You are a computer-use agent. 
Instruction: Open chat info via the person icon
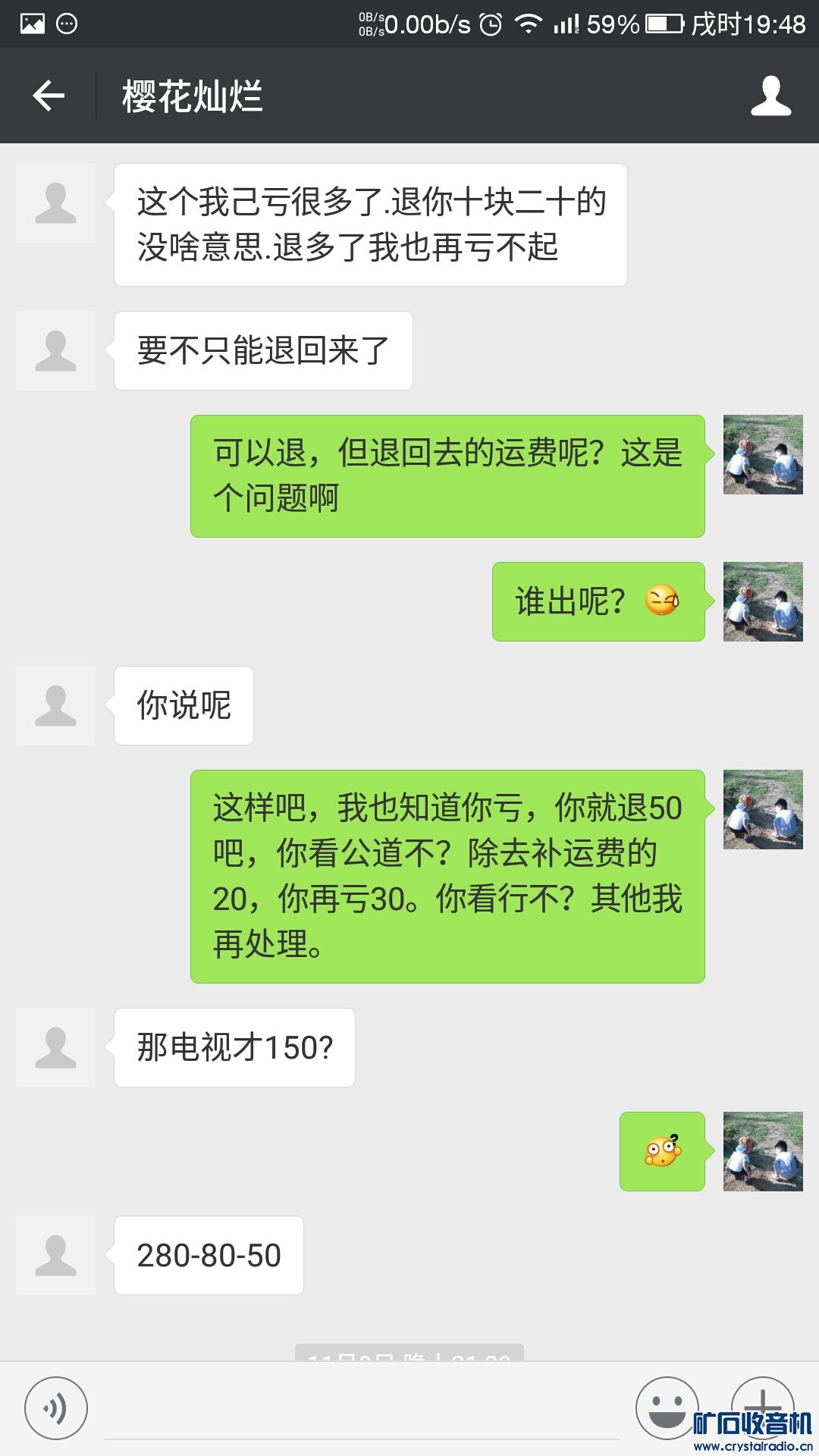(770, 96)
